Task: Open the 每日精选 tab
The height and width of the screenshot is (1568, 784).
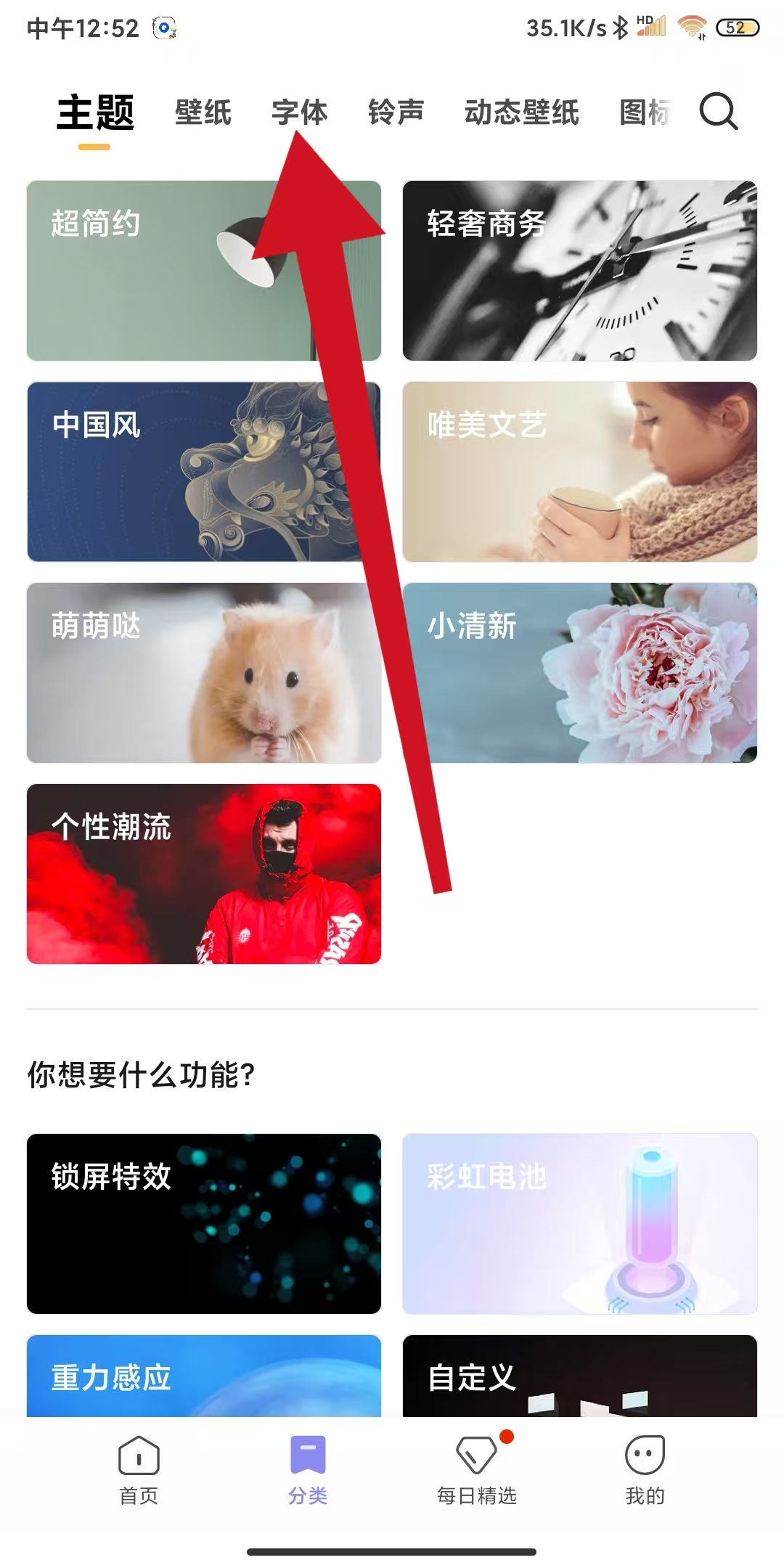Action: (476, 1469)
